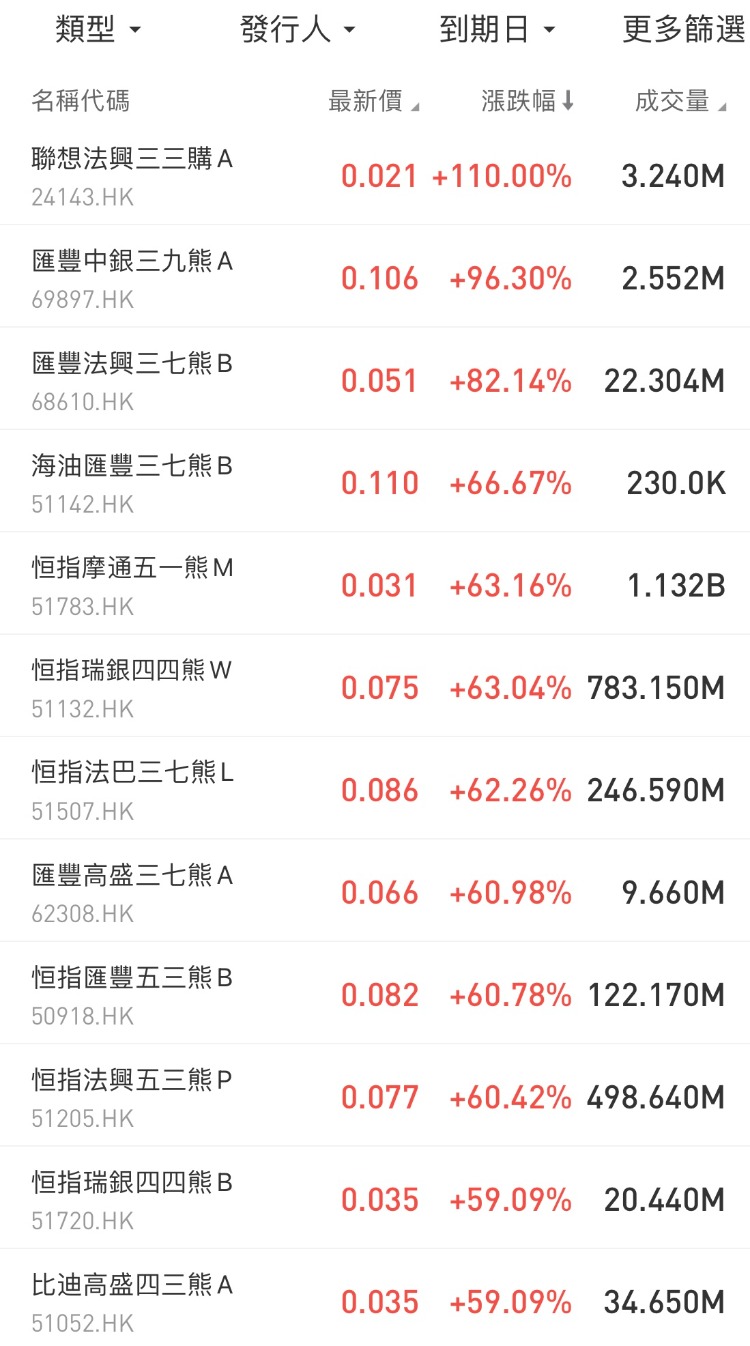Toggle sorting by 漲跌幅

[x=527, y=101]
